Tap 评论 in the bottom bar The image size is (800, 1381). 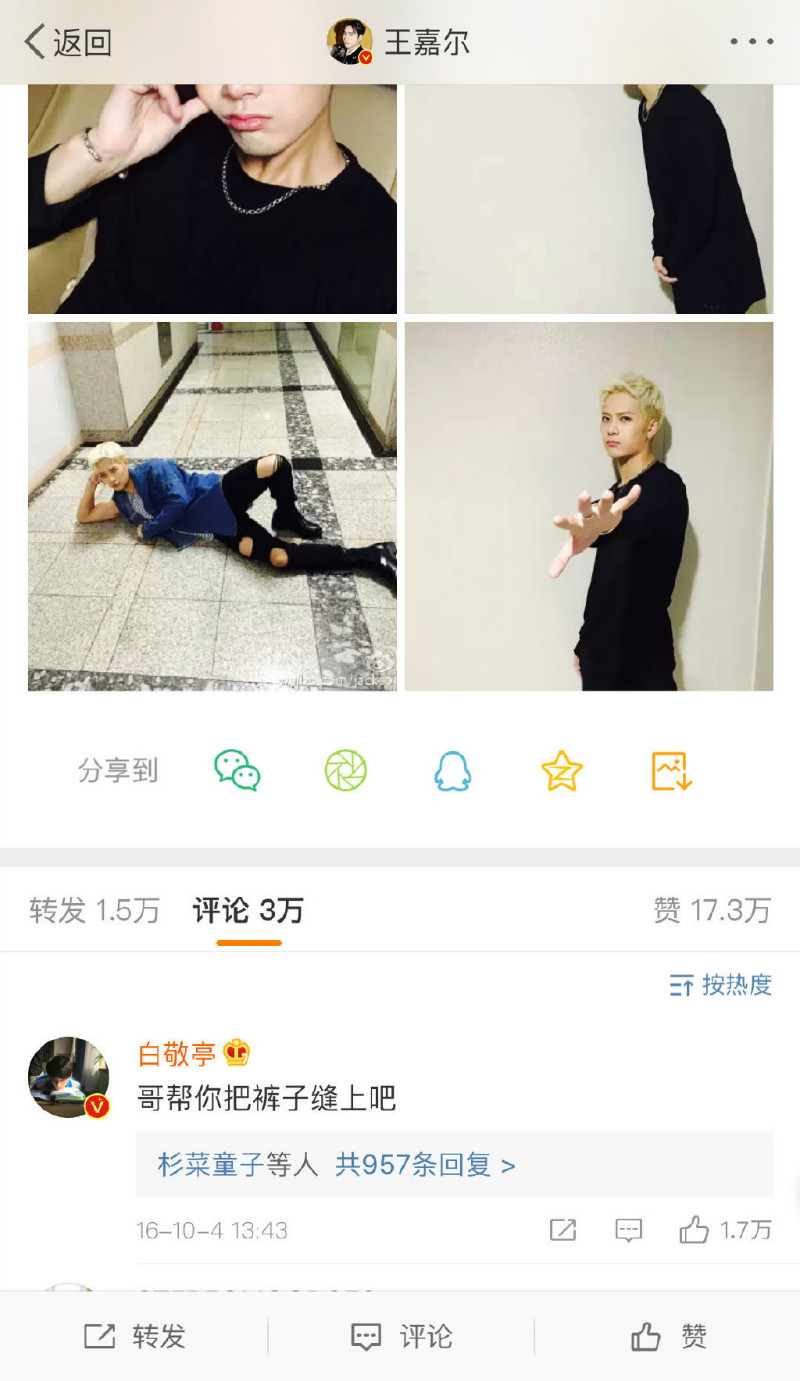[401, 1336]
